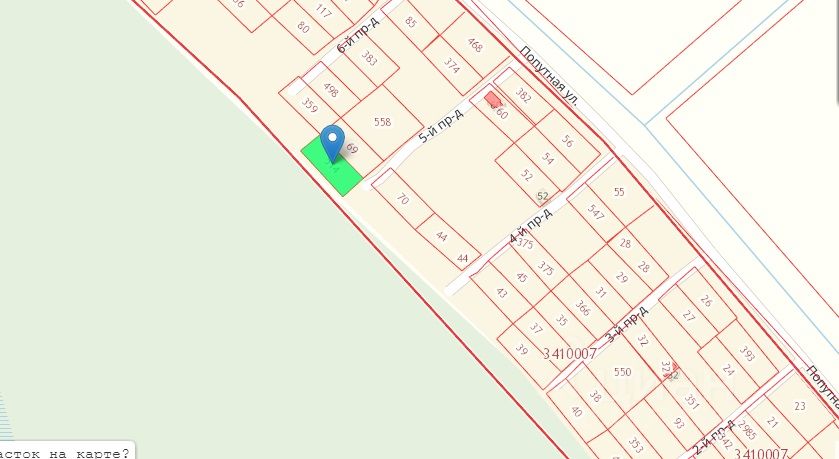Tap the 'участок на карте?' button

(64, 453)
